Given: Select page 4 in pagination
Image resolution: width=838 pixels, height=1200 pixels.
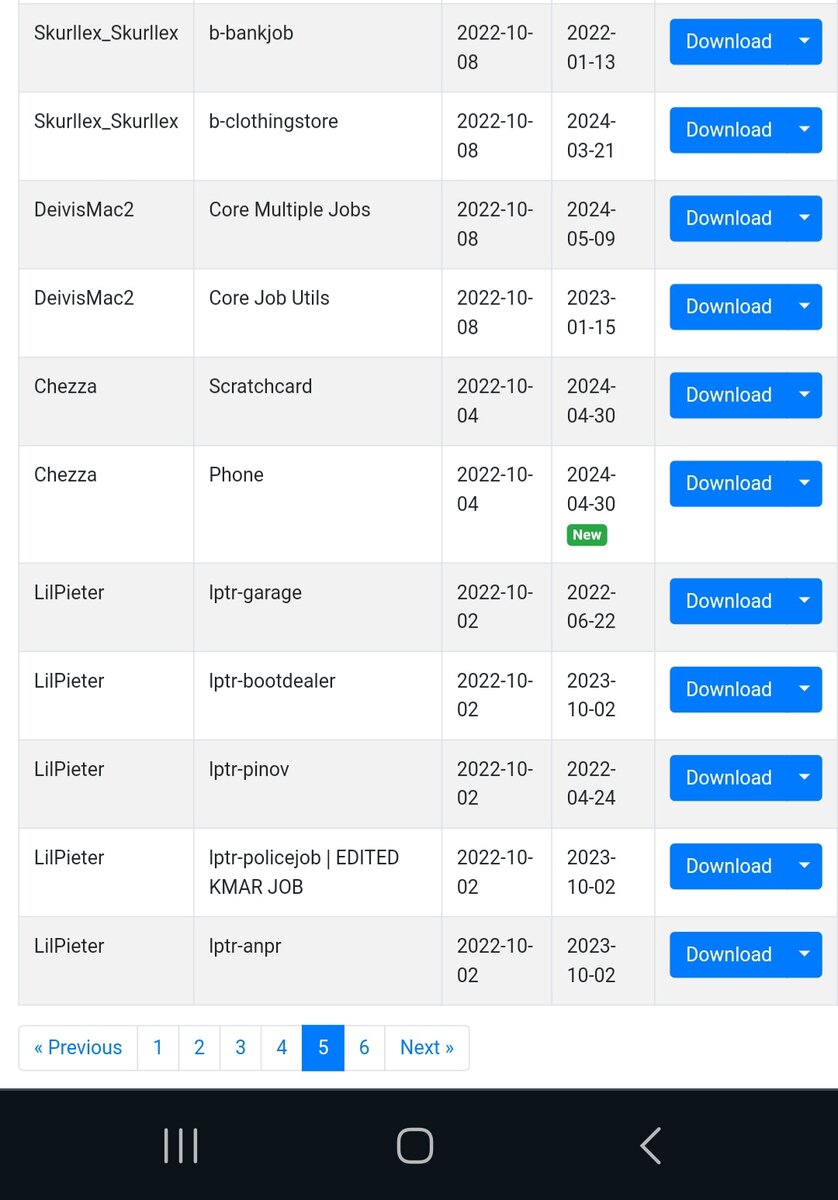Looking at the screenshot, I should click(282, 1048).
